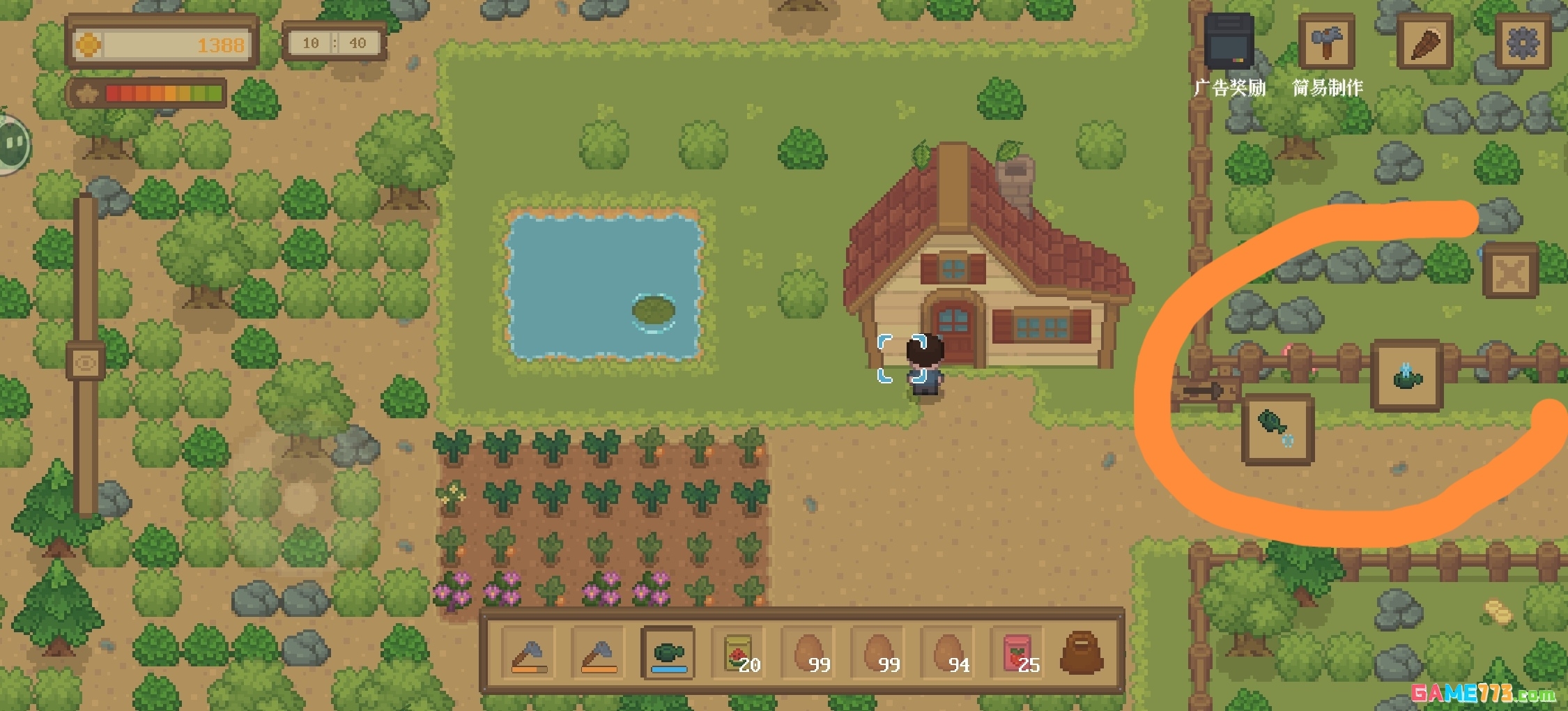Tap the refill watering can button with droplet
The height and width of the screenshot is (711, 1568).
point(1406,375)
